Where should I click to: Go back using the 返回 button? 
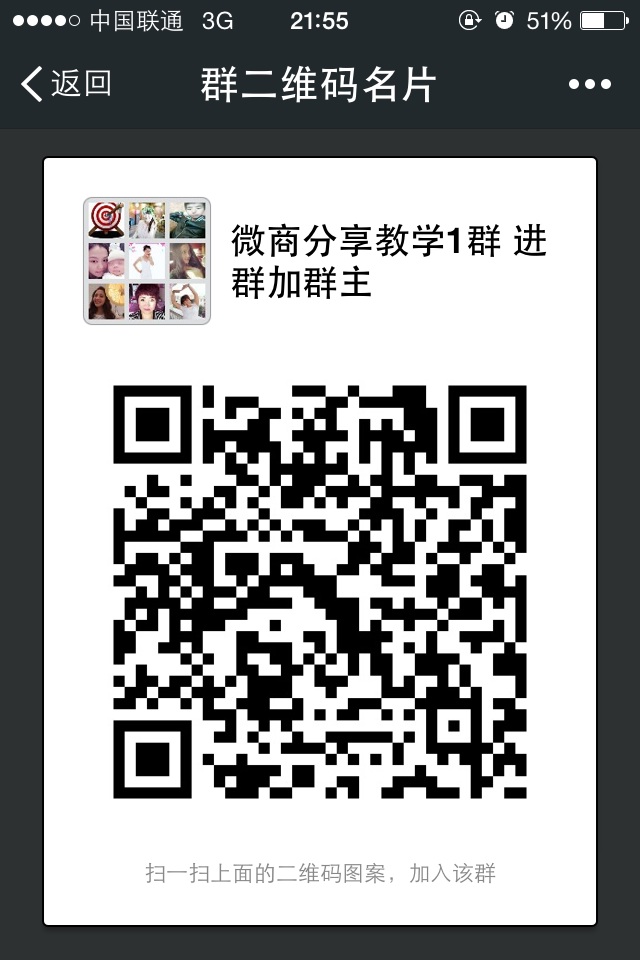click(x=66, y=84)
